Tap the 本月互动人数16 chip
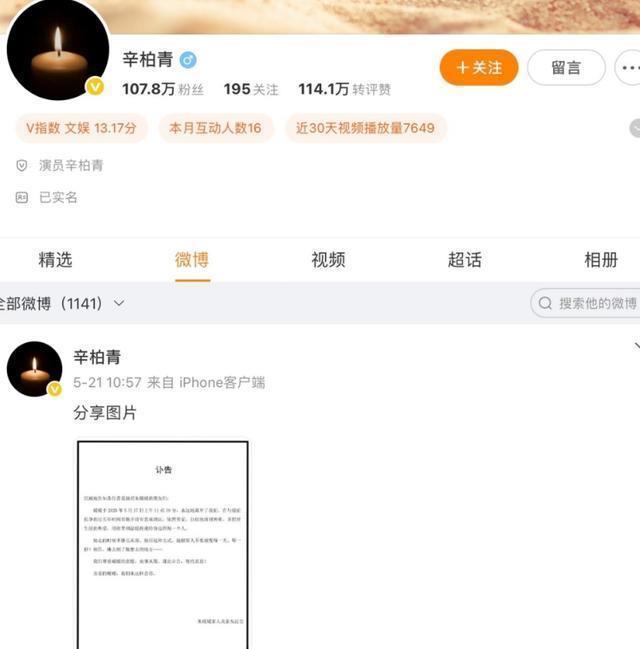Screen dimensions: 640x649 pos(216,128)
